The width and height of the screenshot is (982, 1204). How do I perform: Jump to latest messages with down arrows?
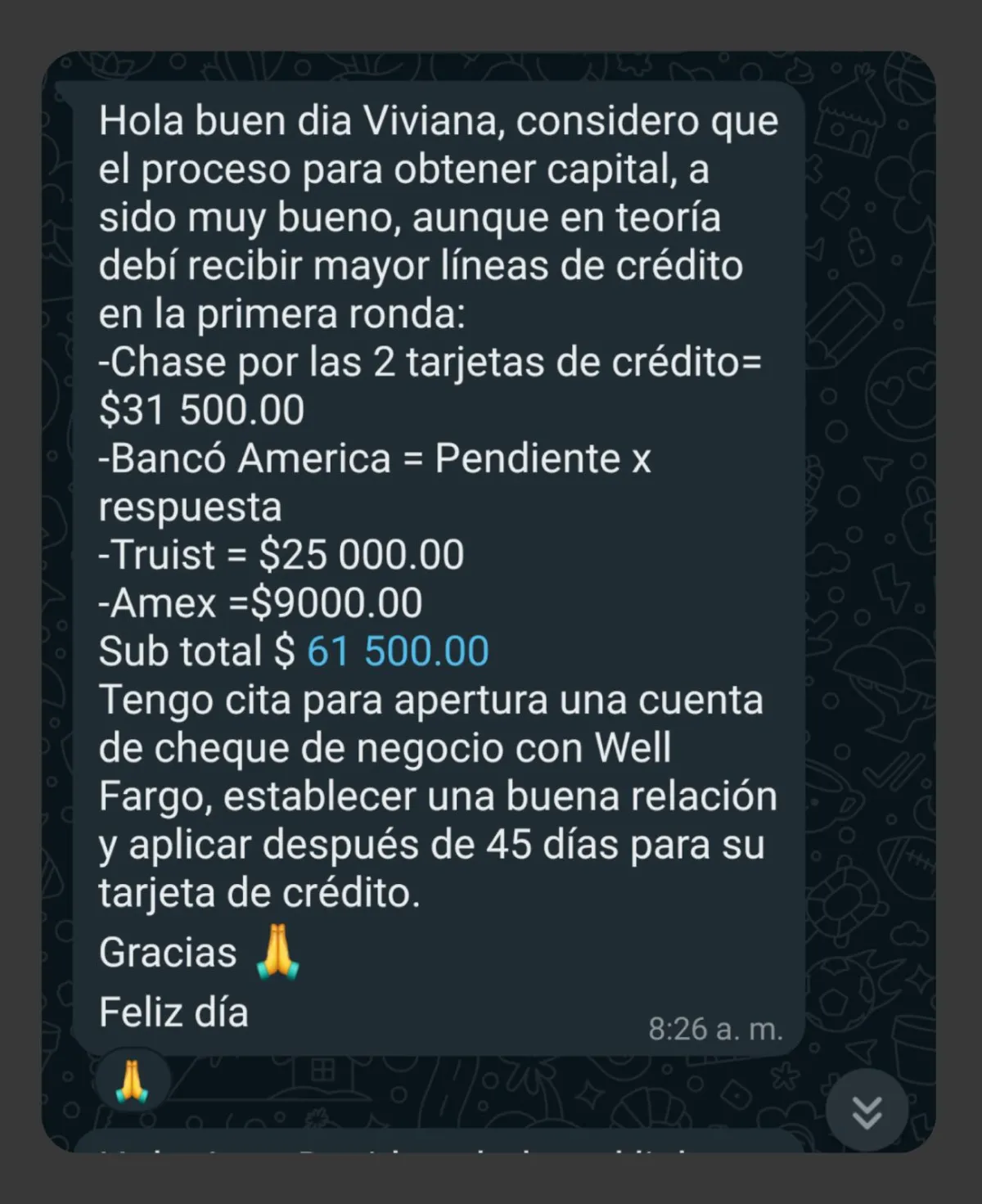coord(867,1111)
